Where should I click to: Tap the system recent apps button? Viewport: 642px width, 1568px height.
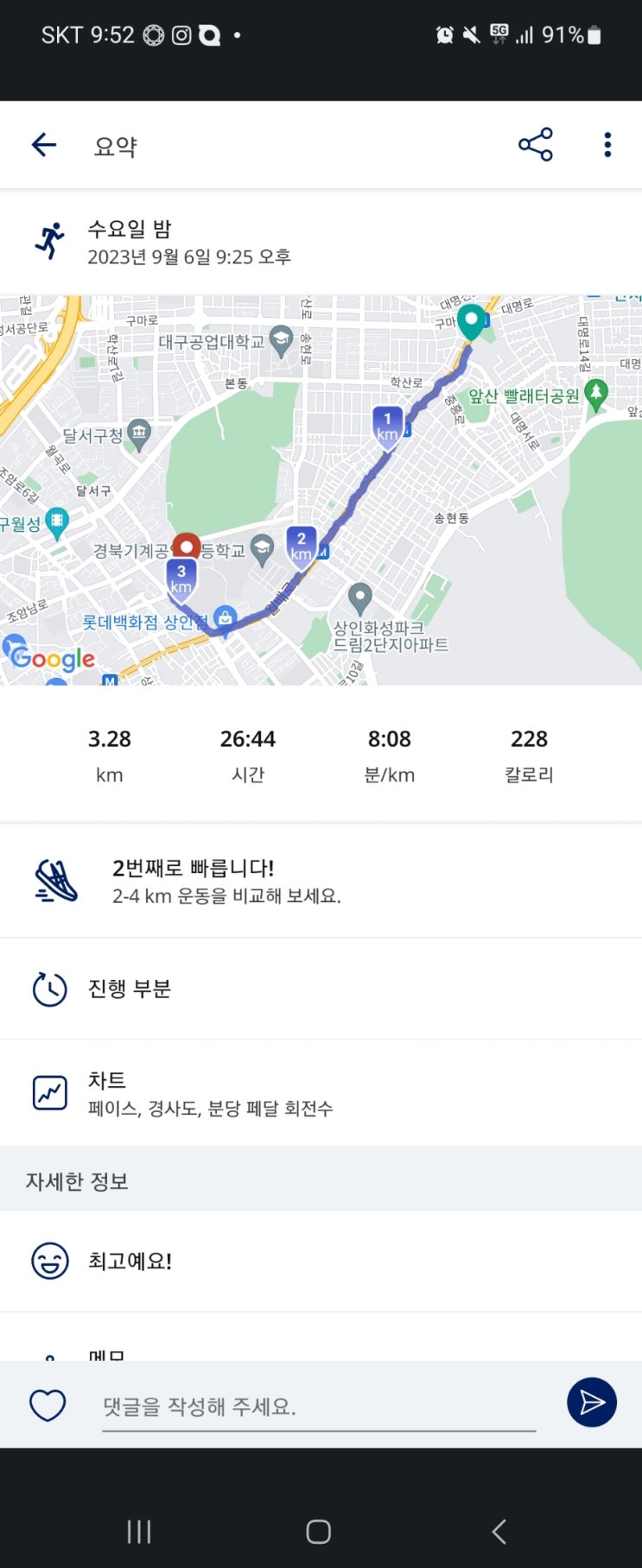(139, 1531)
